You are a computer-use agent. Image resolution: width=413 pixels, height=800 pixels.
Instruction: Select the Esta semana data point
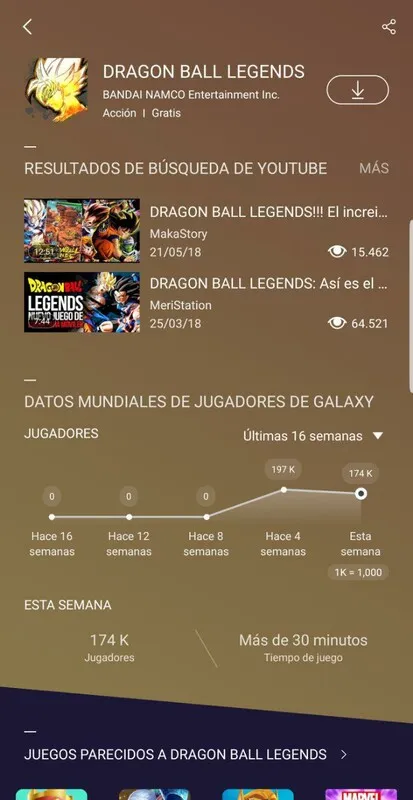(x=361, y=493)
